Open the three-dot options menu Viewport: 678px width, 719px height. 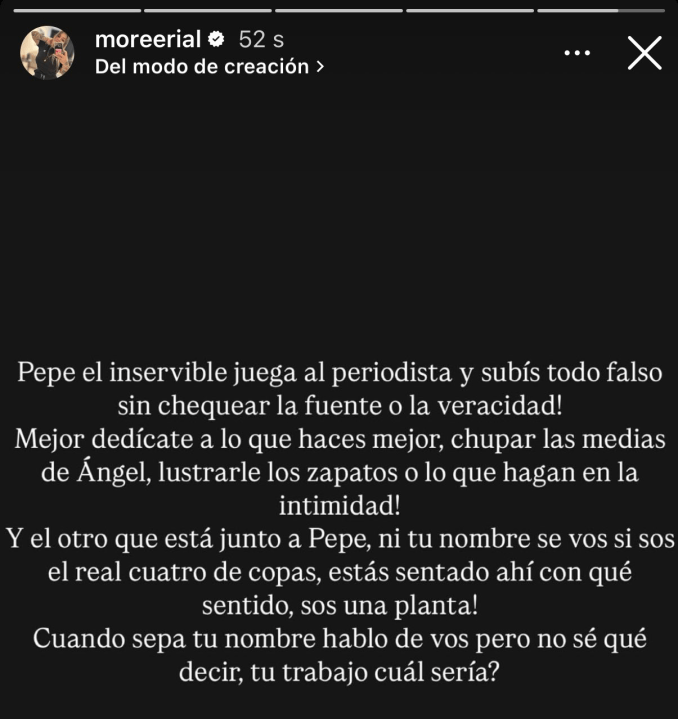coord(577,53)
